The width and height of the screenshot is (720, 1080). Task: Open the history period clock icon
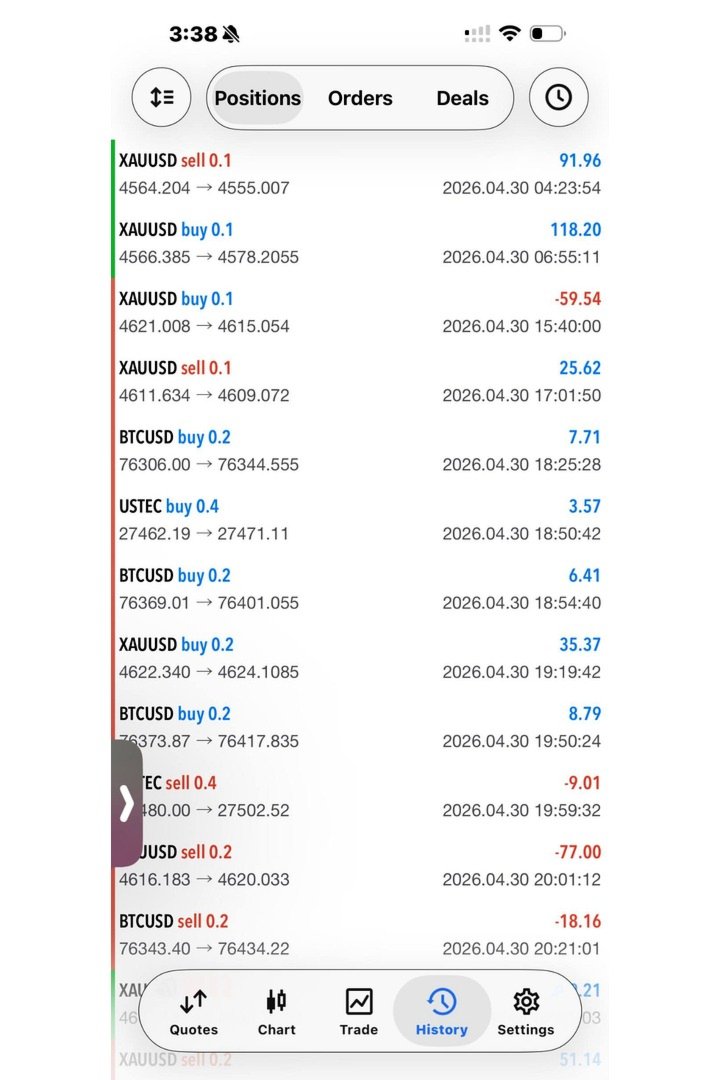(558, 97)
